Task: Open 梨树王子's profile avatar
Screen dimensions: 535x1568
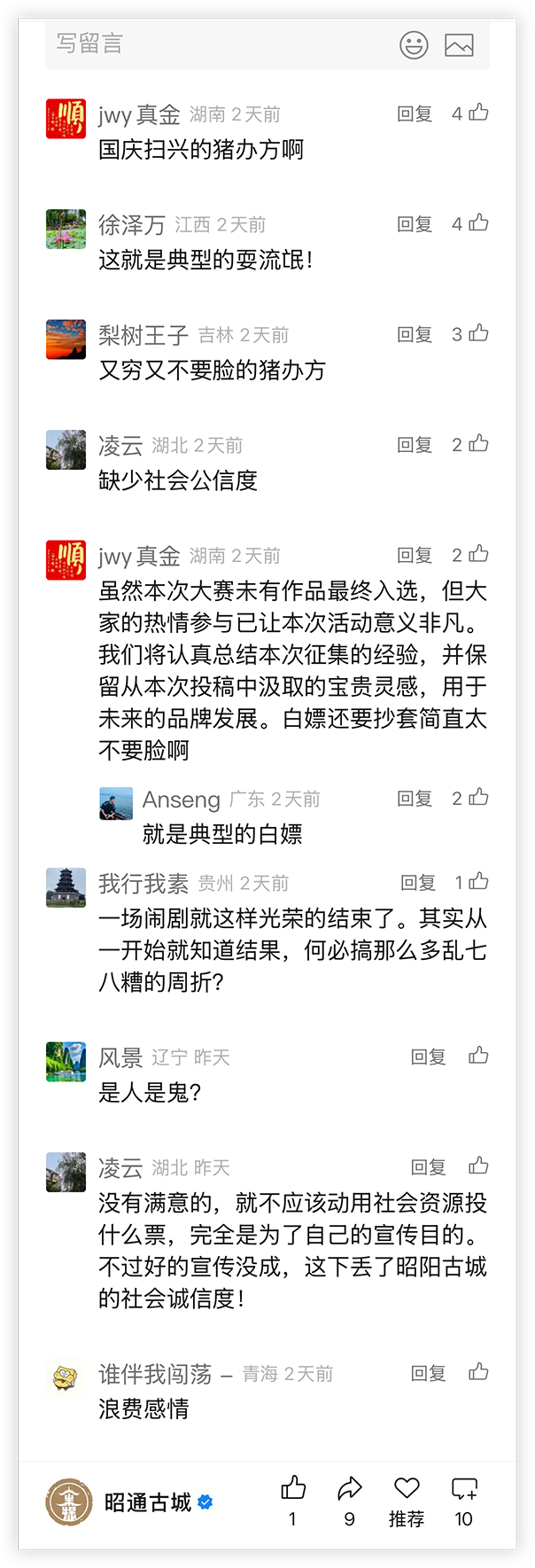Action: (66, 339)
